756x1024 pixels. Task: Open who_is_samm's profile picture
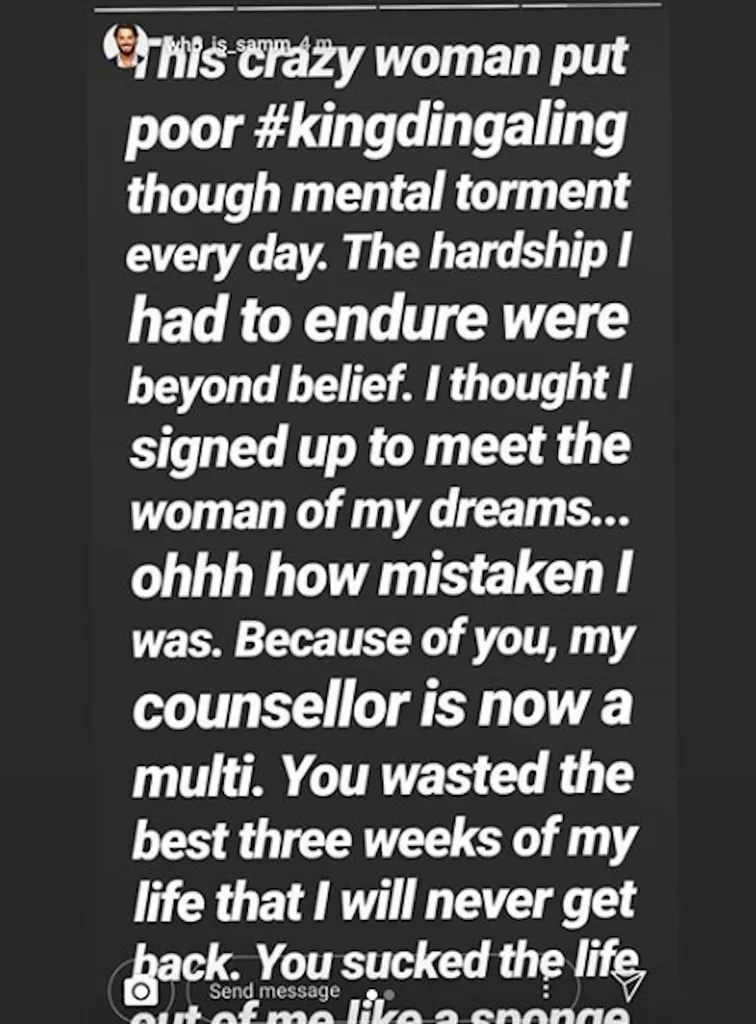click(x=127, y=45)
